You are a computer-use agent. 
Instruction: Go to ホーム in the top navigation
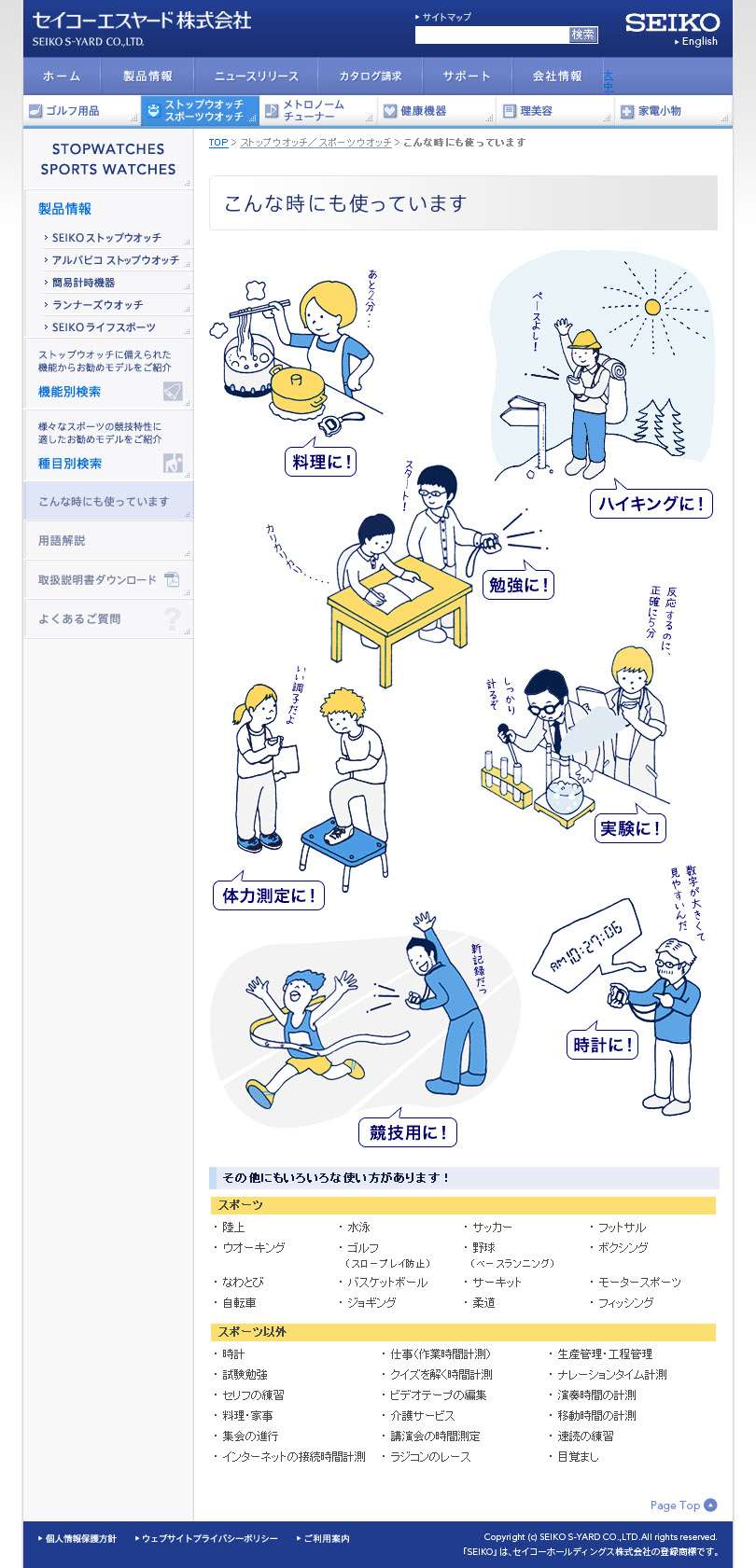[62, 76]
